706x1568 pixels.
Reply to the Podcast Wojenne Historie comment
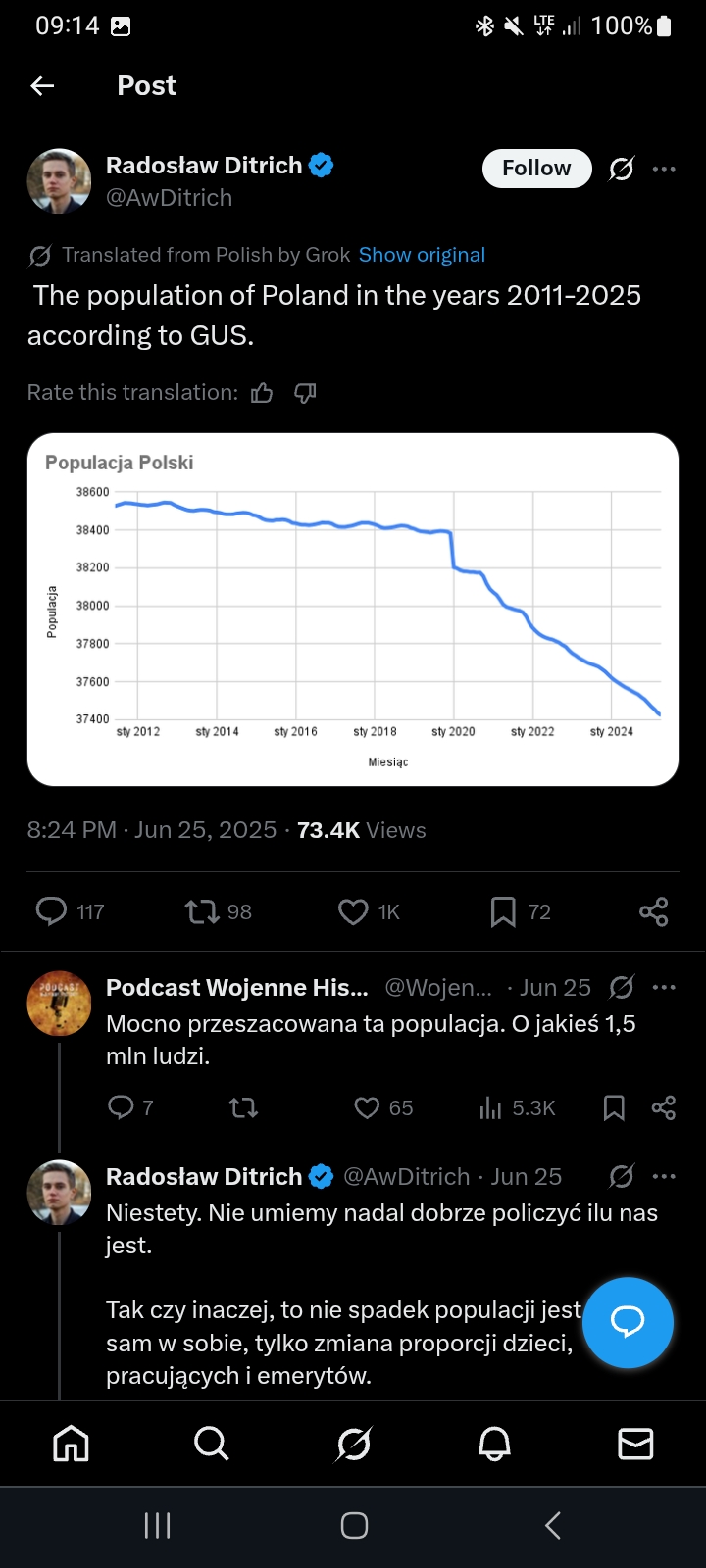point(121,1108)
